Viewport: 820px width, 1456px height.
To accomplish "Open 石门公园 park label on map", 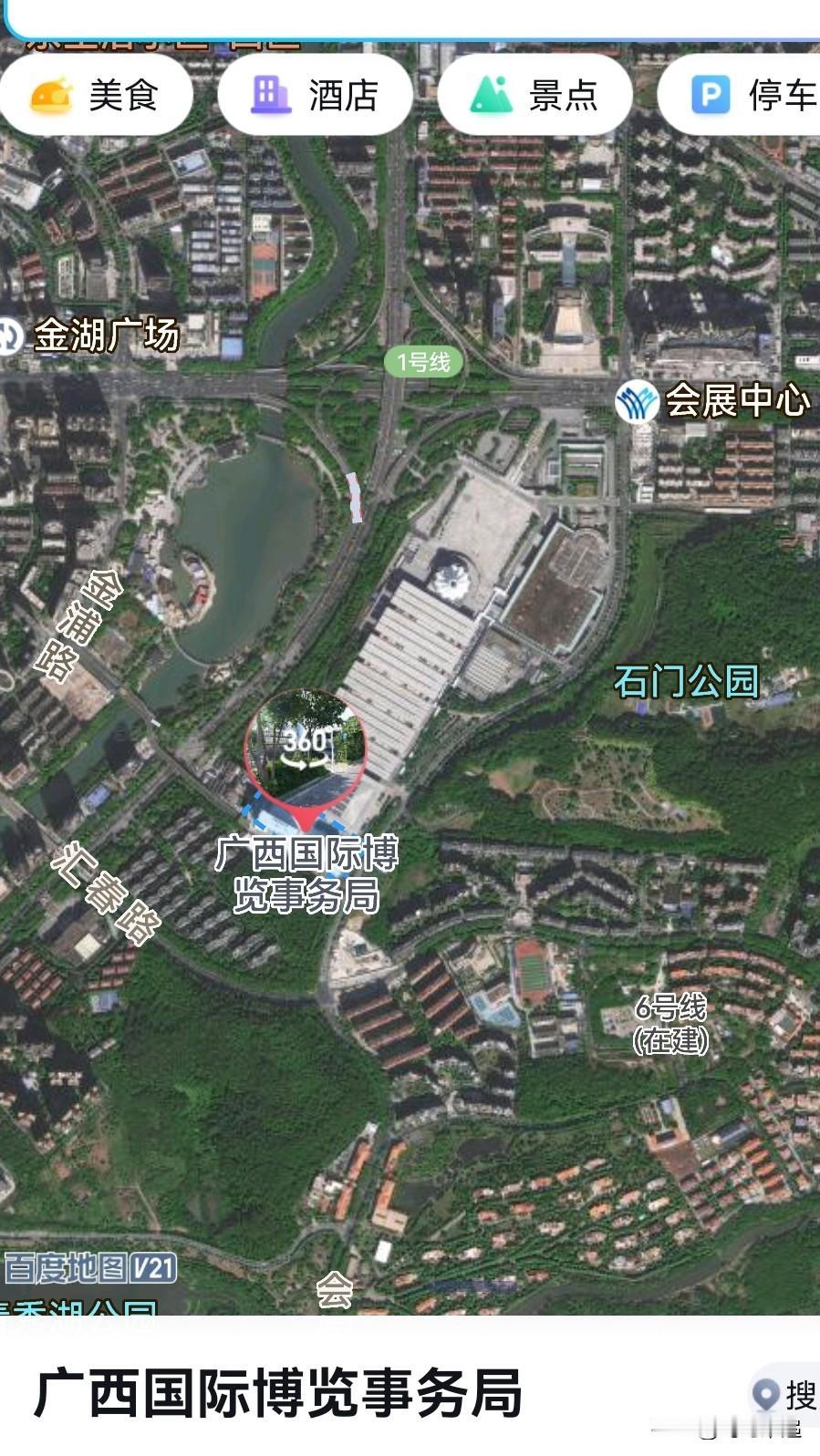I will pyautogui.click(x=686, y=681).
